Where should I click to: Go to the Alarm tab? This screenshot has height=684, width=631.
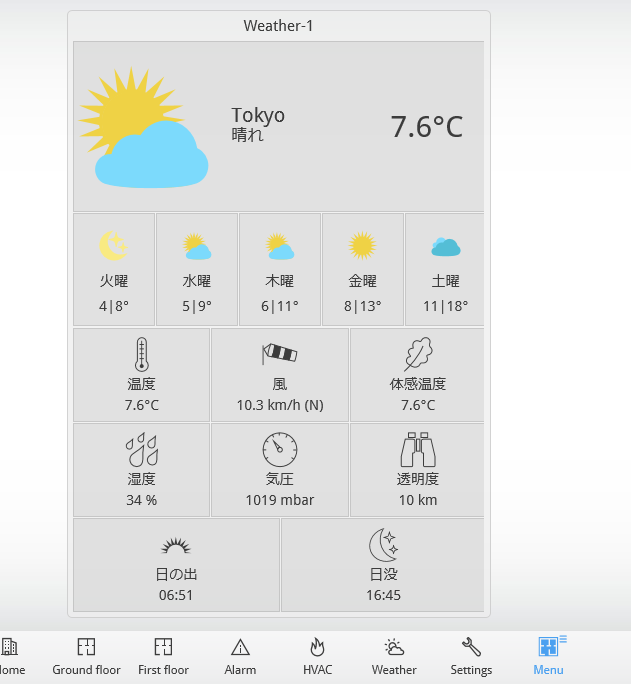tap(240, 656)
